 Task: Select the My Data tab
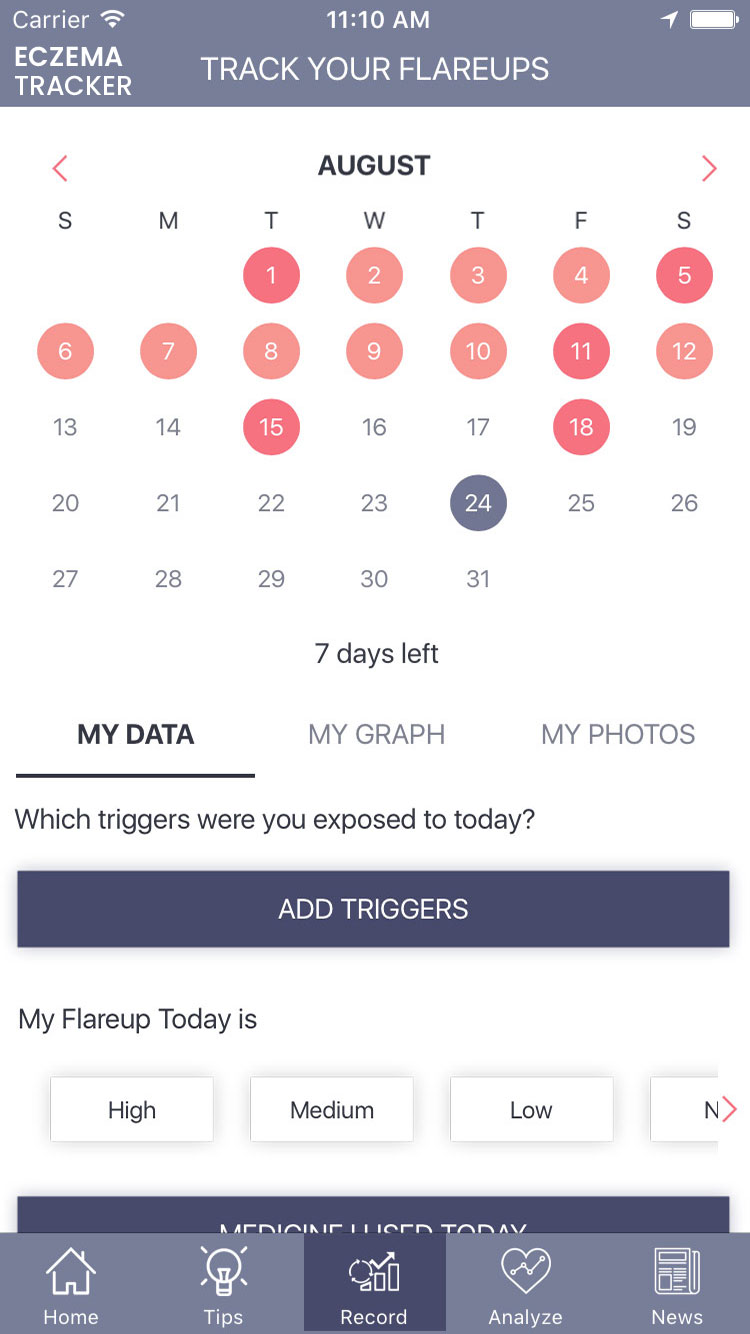[135, 734]
